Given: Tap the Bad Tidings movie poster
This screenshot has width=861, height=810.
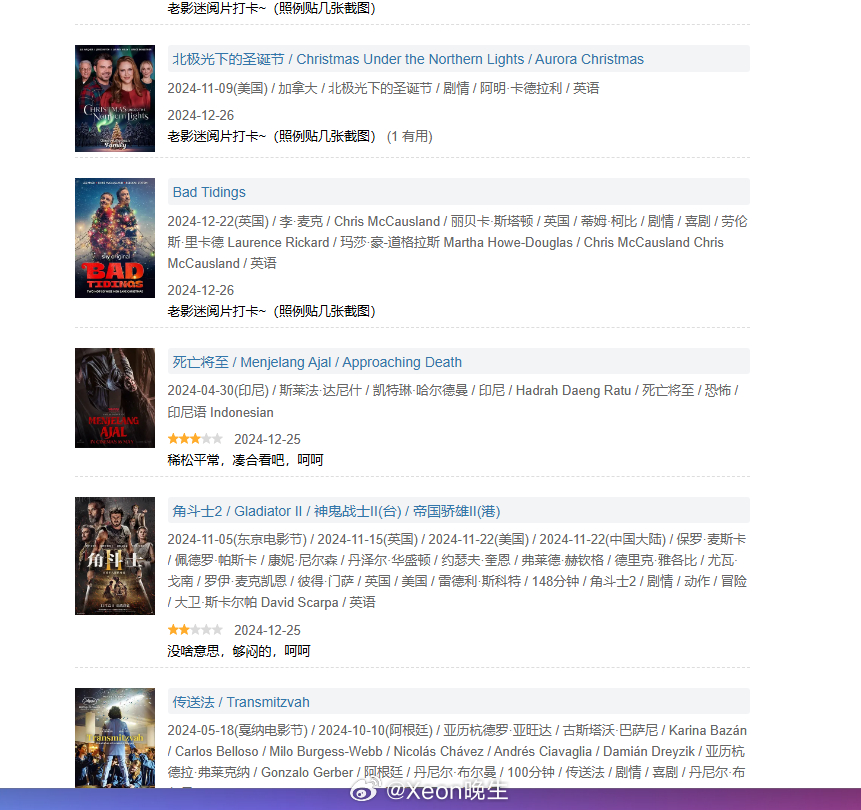Looking at the screenshot, I should tap(115, 238).
